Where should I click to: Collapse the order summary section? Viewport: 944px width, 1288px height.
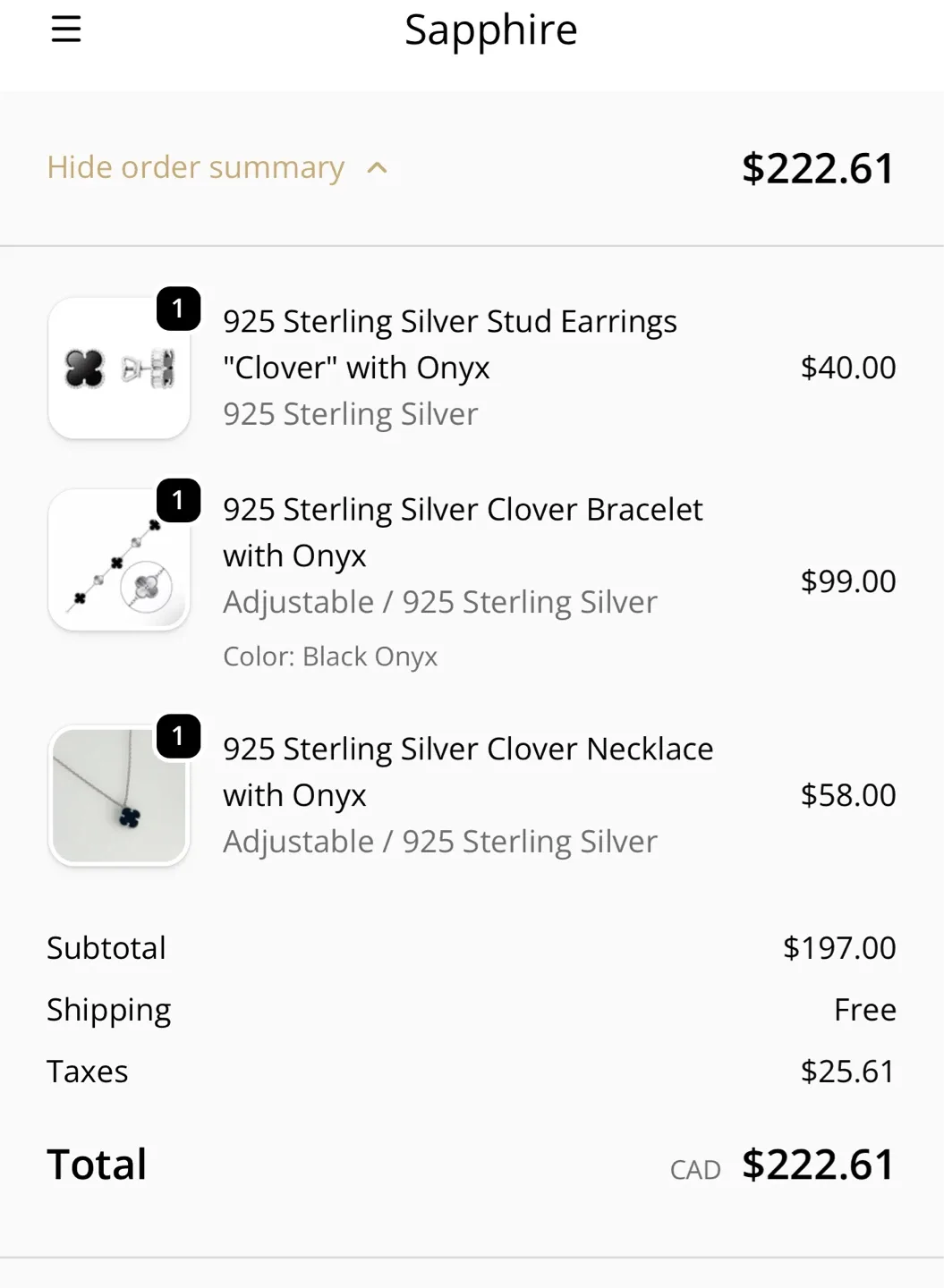[x=197, y=167]
